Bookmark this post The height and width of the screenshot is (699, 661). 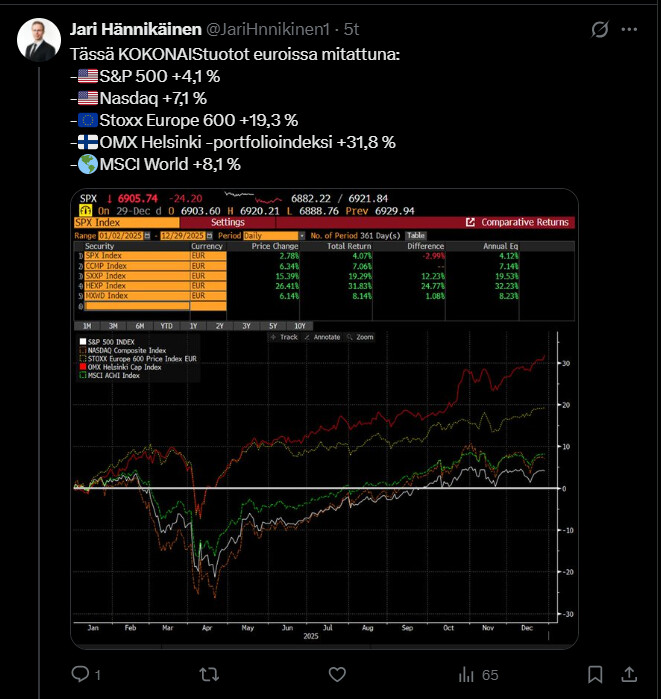(595, 675)
